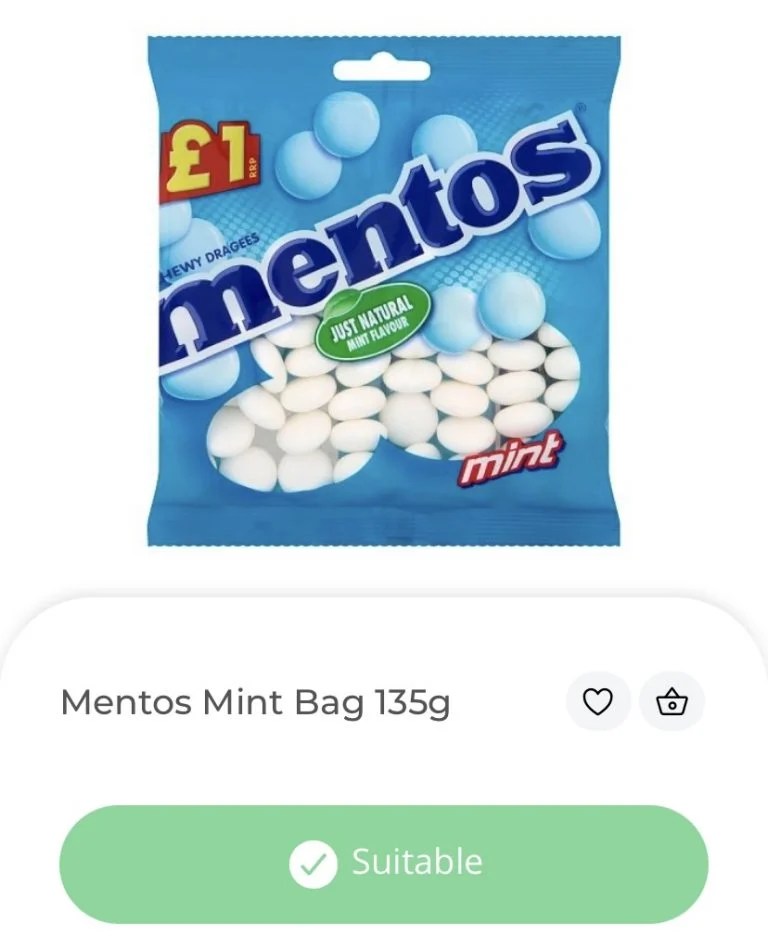768x948 pixels.
Task: Tap the product card containing the title
Action: [x=300, y=702]
